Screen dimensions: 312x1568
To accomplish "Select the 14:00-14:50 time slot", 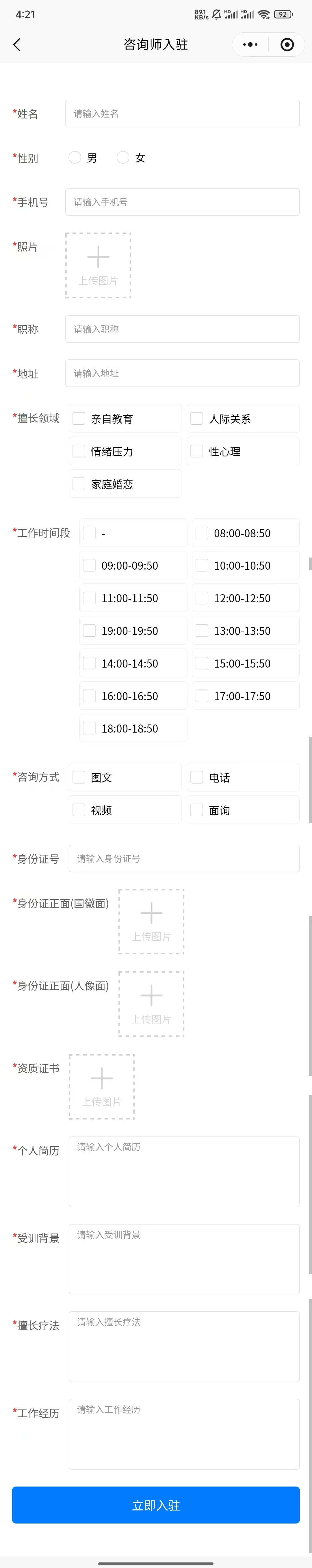I will pos(89,663).
